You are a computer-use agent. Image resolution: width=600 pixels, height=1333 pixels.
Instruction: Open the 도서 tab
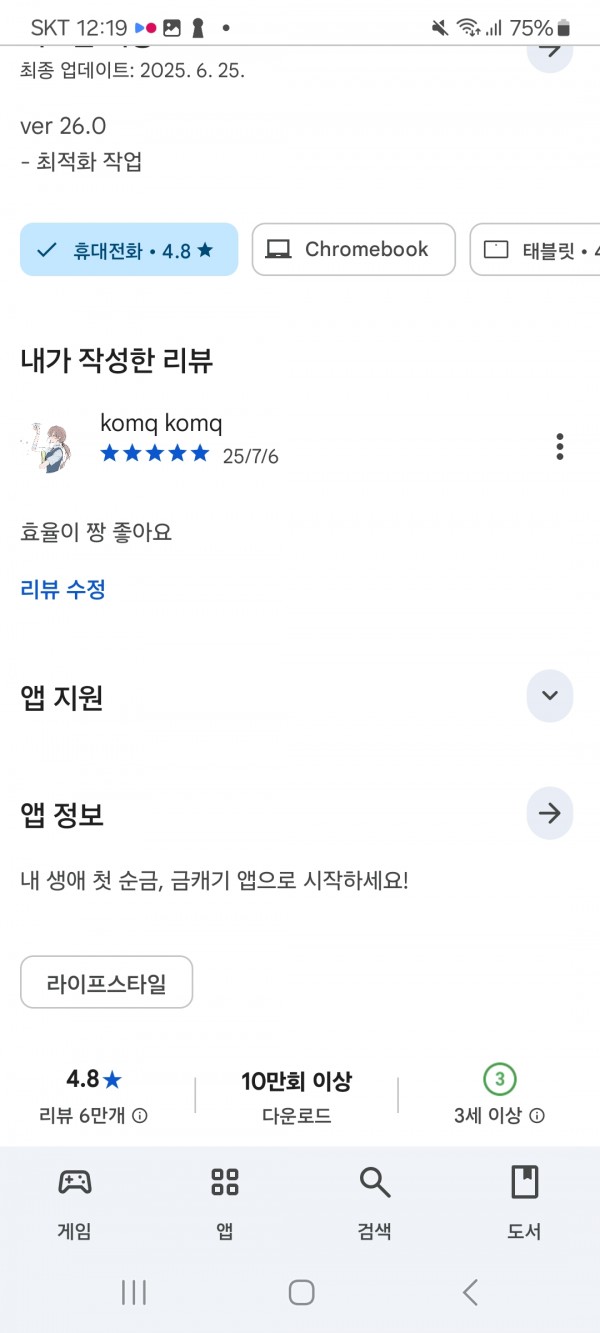[x=525, y=1203]
